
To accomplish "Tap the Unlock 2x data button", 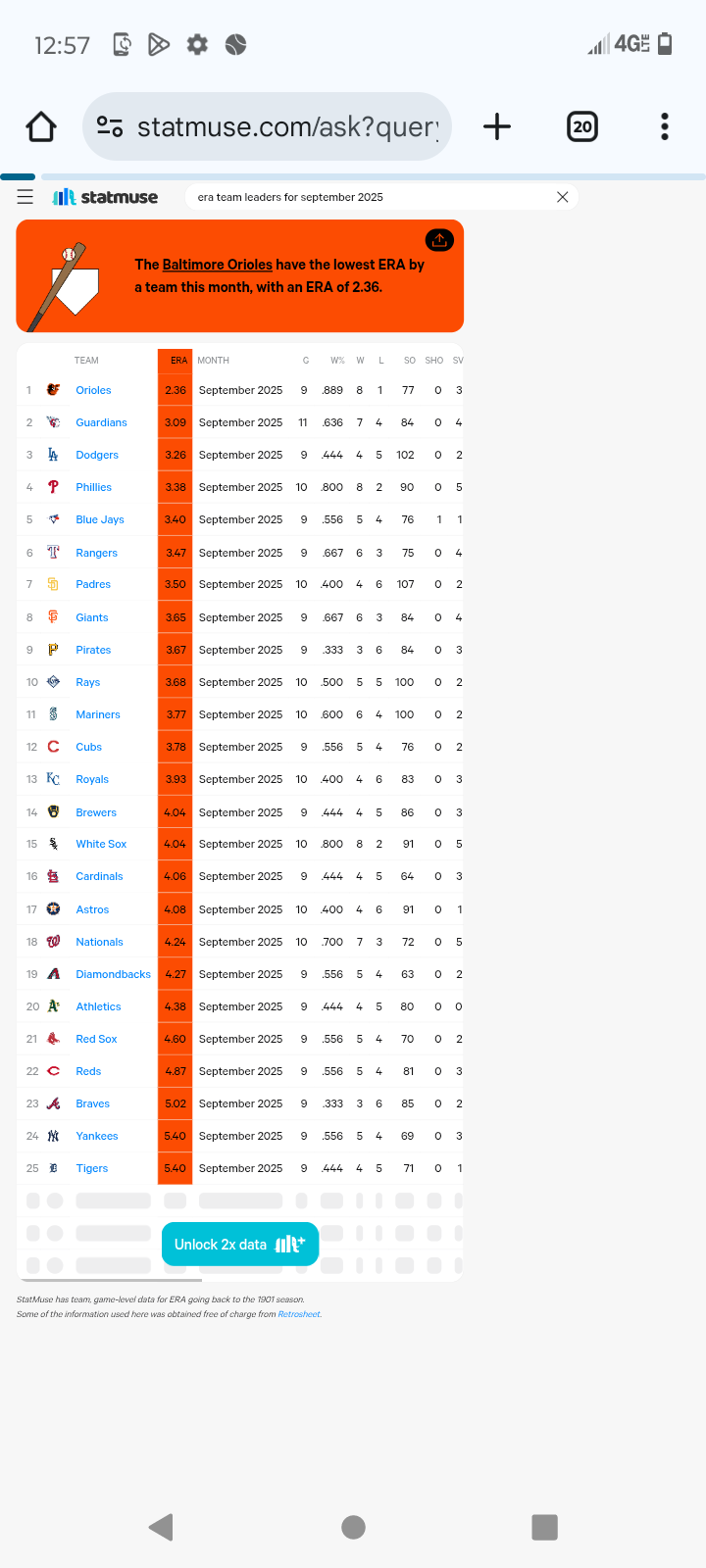I will (239, 1243).
